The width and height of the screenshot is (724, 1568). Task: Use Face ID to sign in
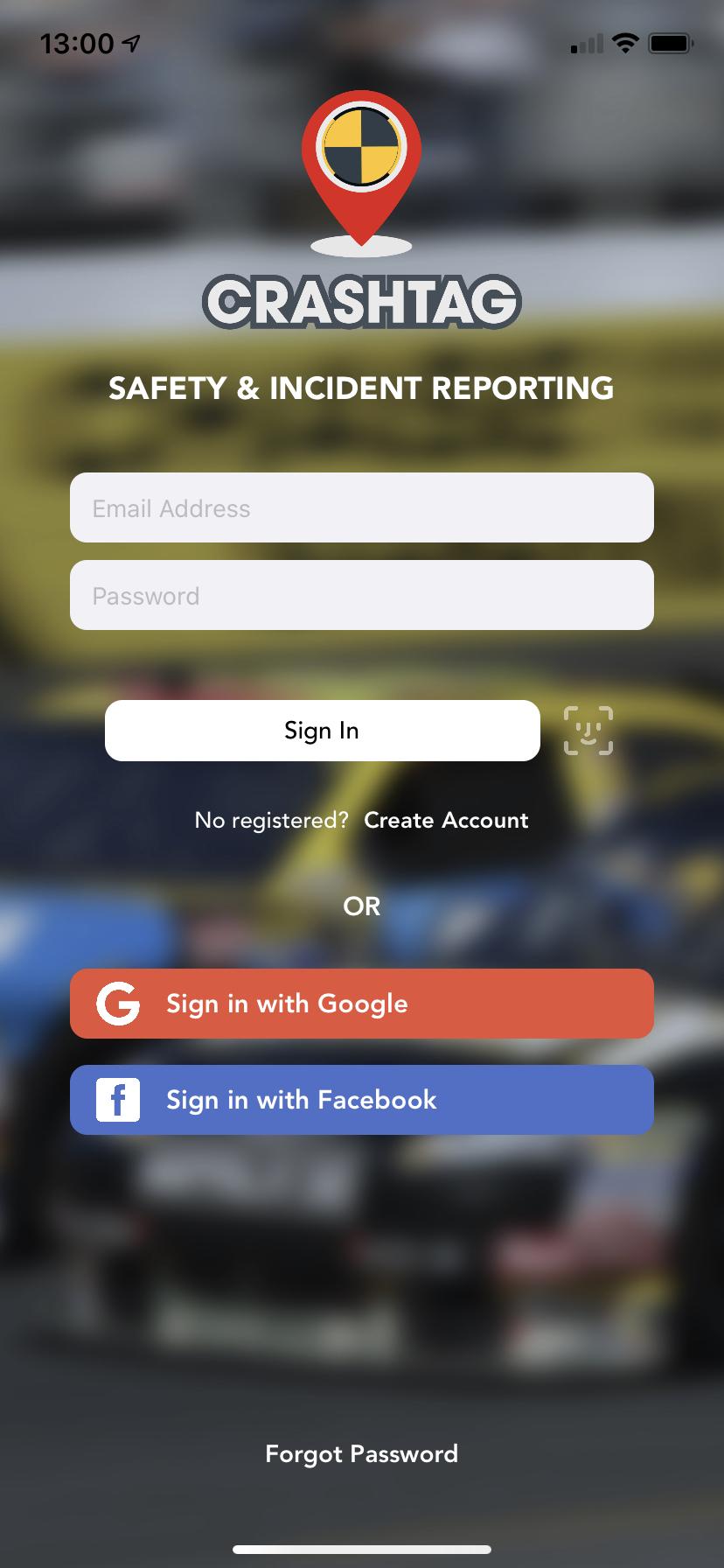[x=588, y=731]
